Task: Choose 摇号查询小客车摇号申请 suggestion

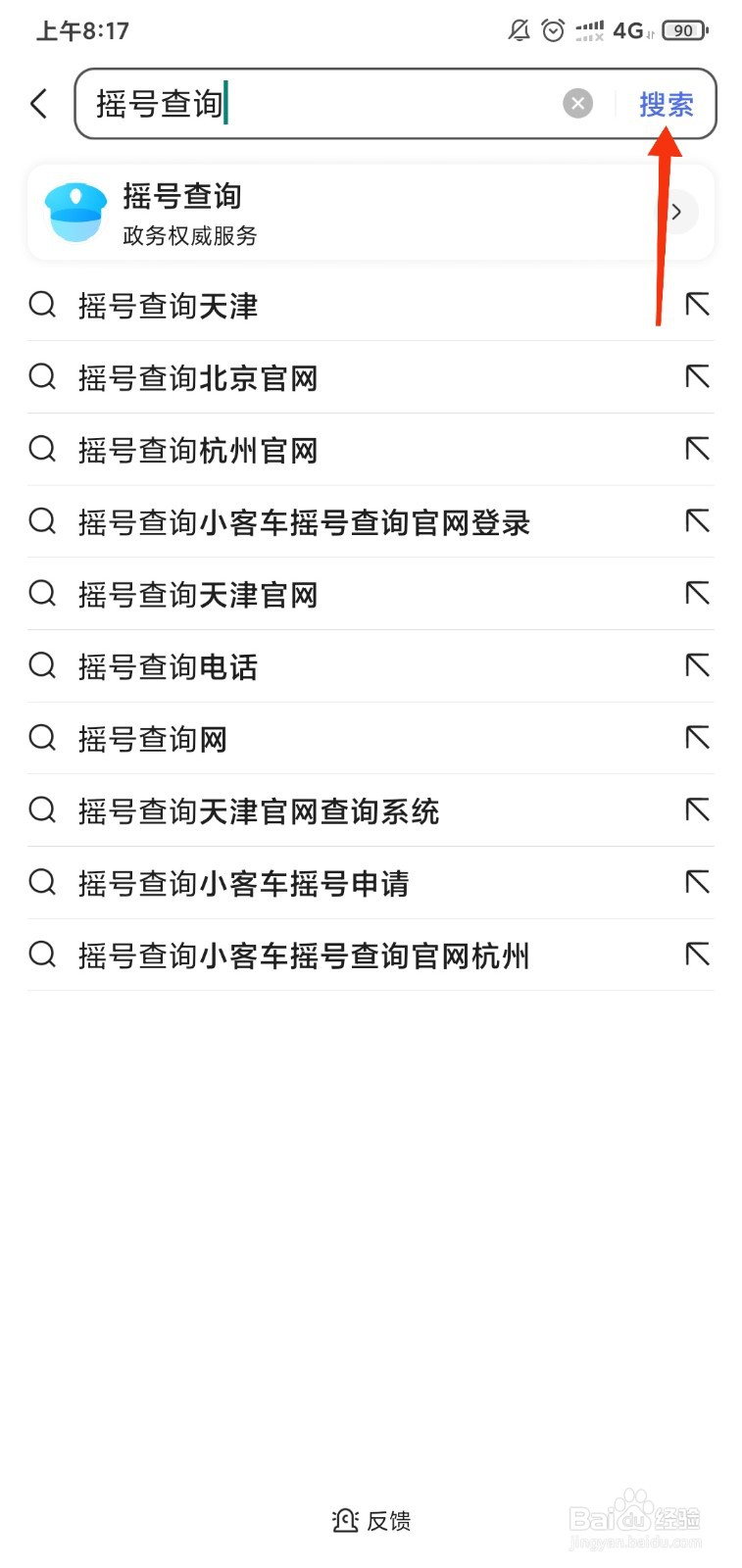Action: coord(371,883)
